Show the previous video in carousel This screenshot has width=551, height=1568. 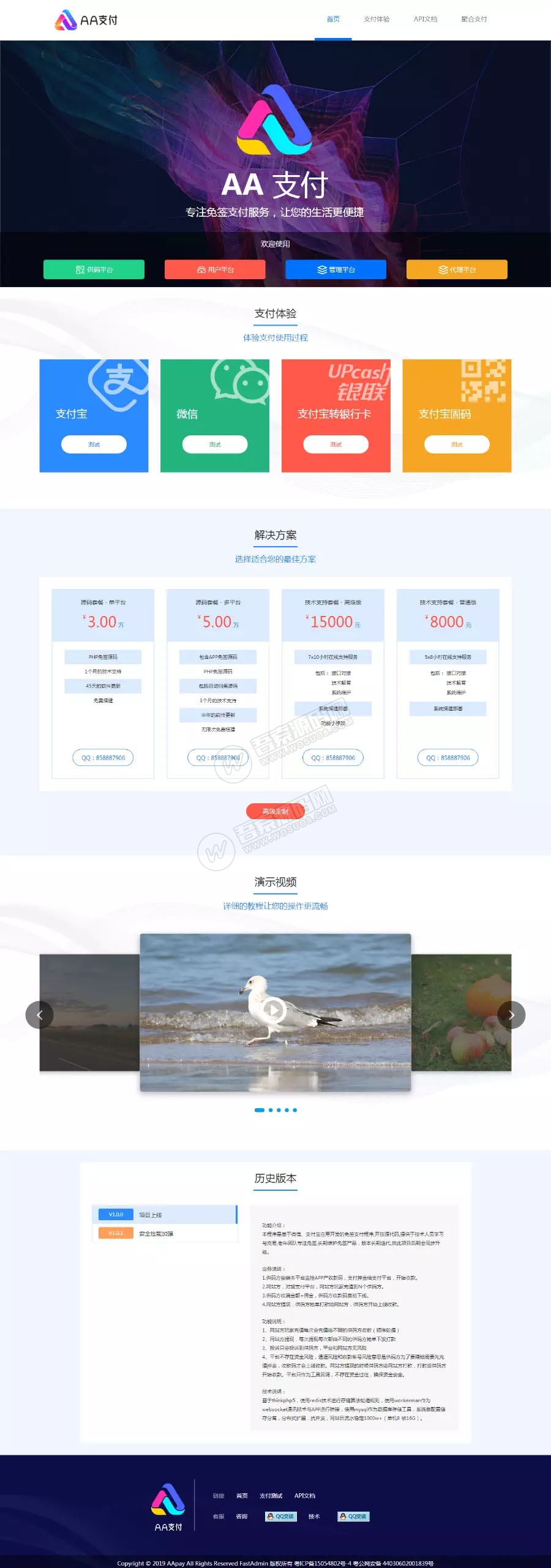(x=39, y=1015)
